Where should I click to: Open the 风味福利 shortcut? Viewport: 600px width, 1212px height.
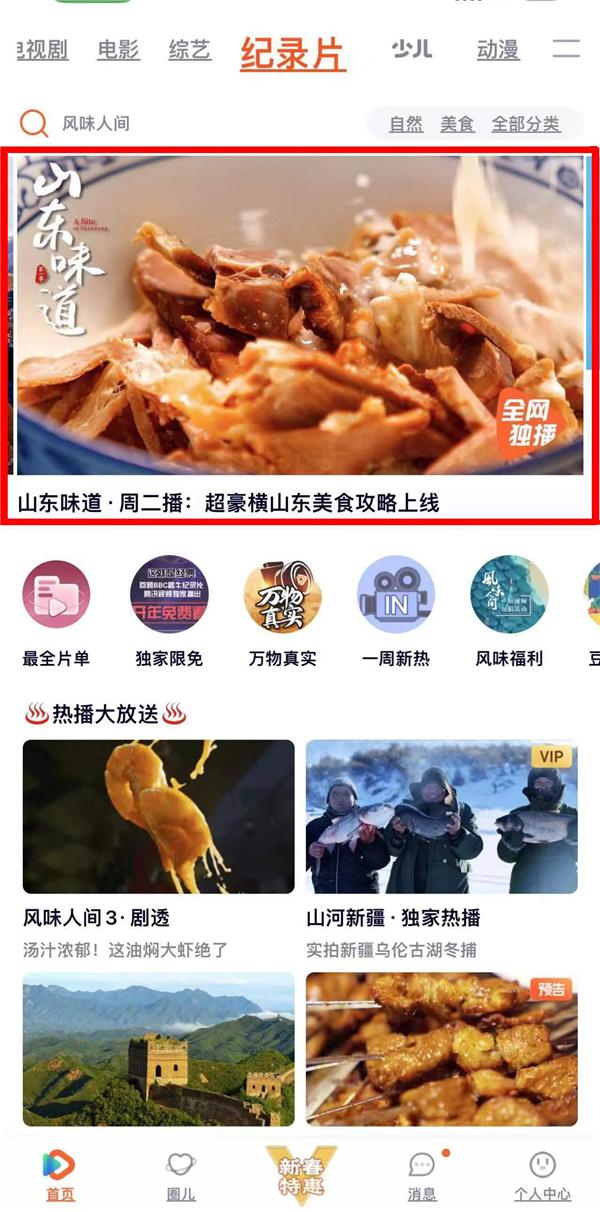coord(509,610)
